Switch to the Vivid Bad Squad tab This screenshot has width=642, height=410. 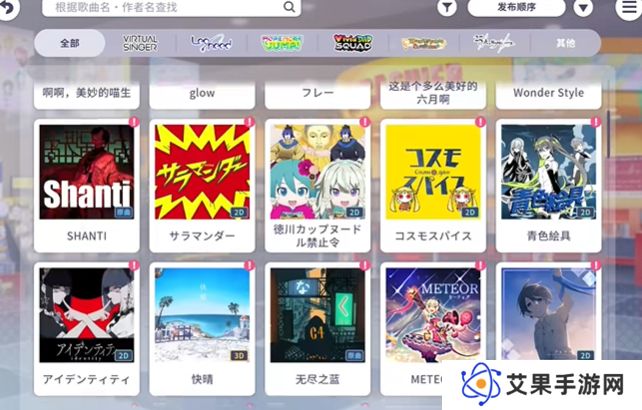click(352, 43)
